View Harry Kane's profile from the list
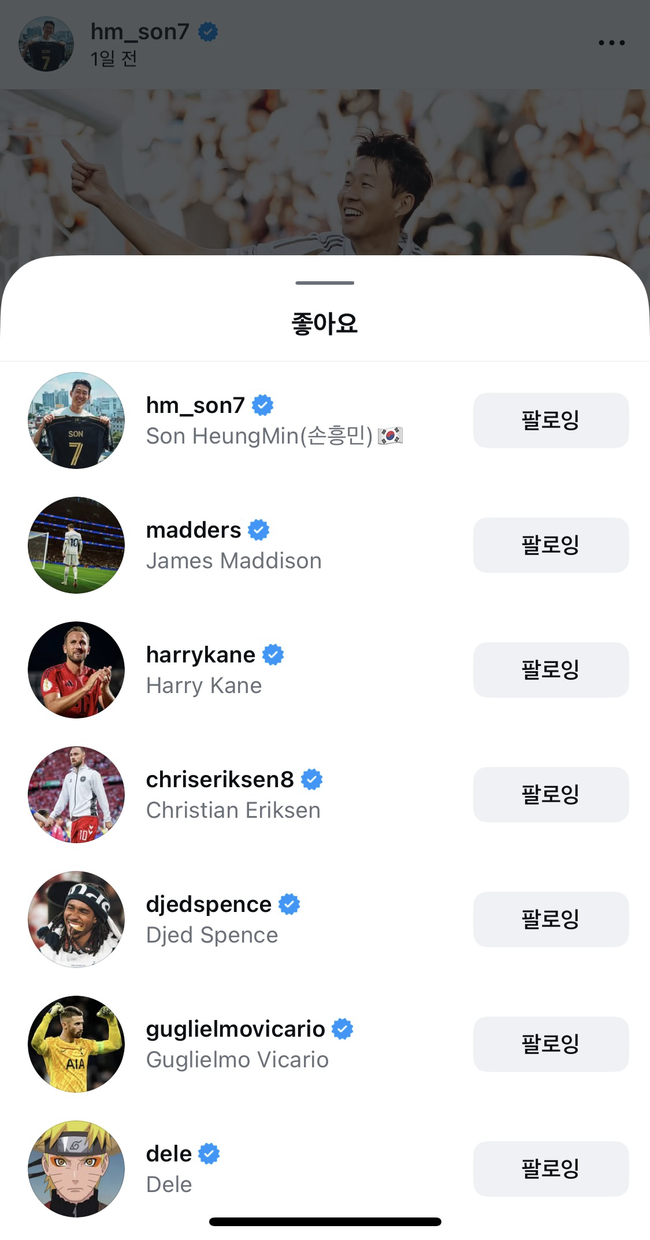This screenshot has width=650, height=1240. 204,670
